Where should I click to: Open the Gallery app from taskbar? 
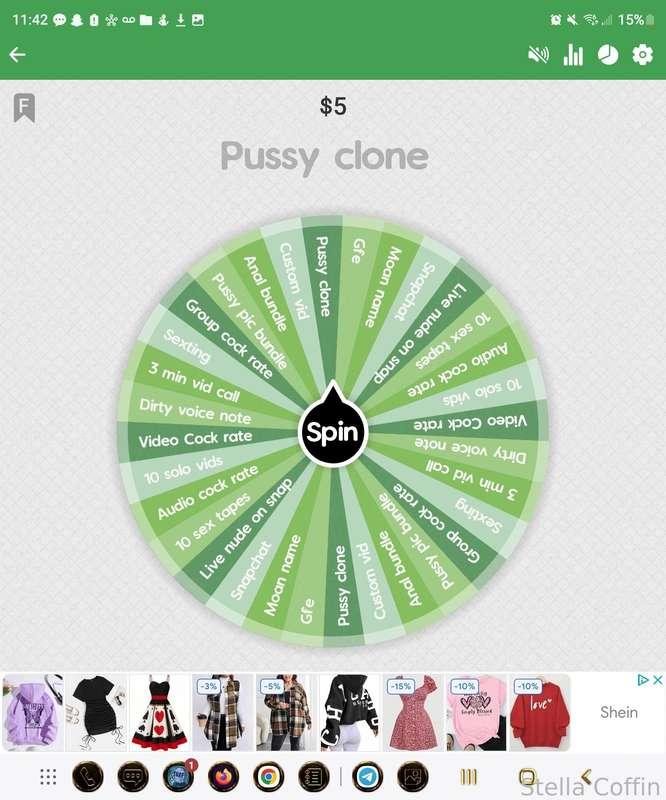coord(412,777)
